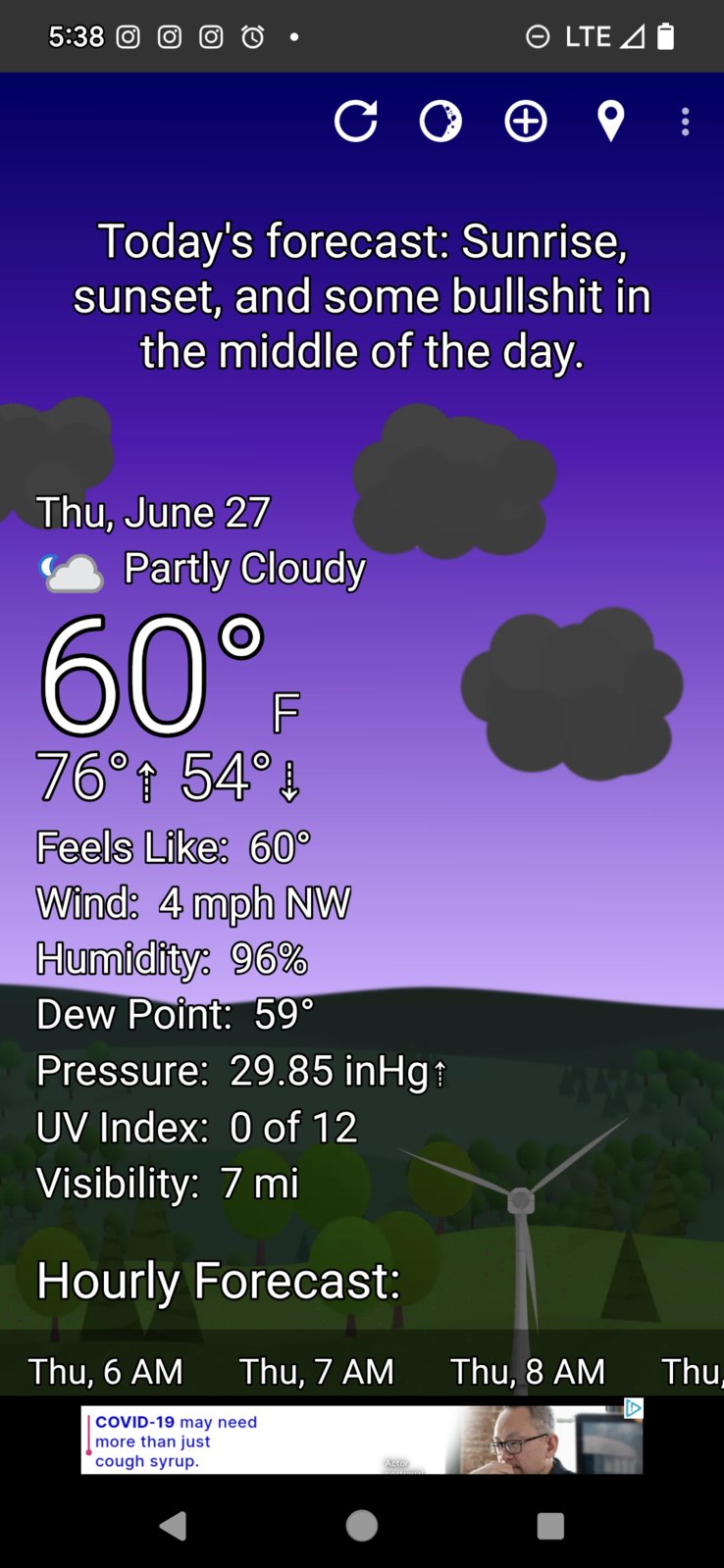The image size is (724, 1568).
Task: Refresh the weather data
Action: tap(355, 122)
